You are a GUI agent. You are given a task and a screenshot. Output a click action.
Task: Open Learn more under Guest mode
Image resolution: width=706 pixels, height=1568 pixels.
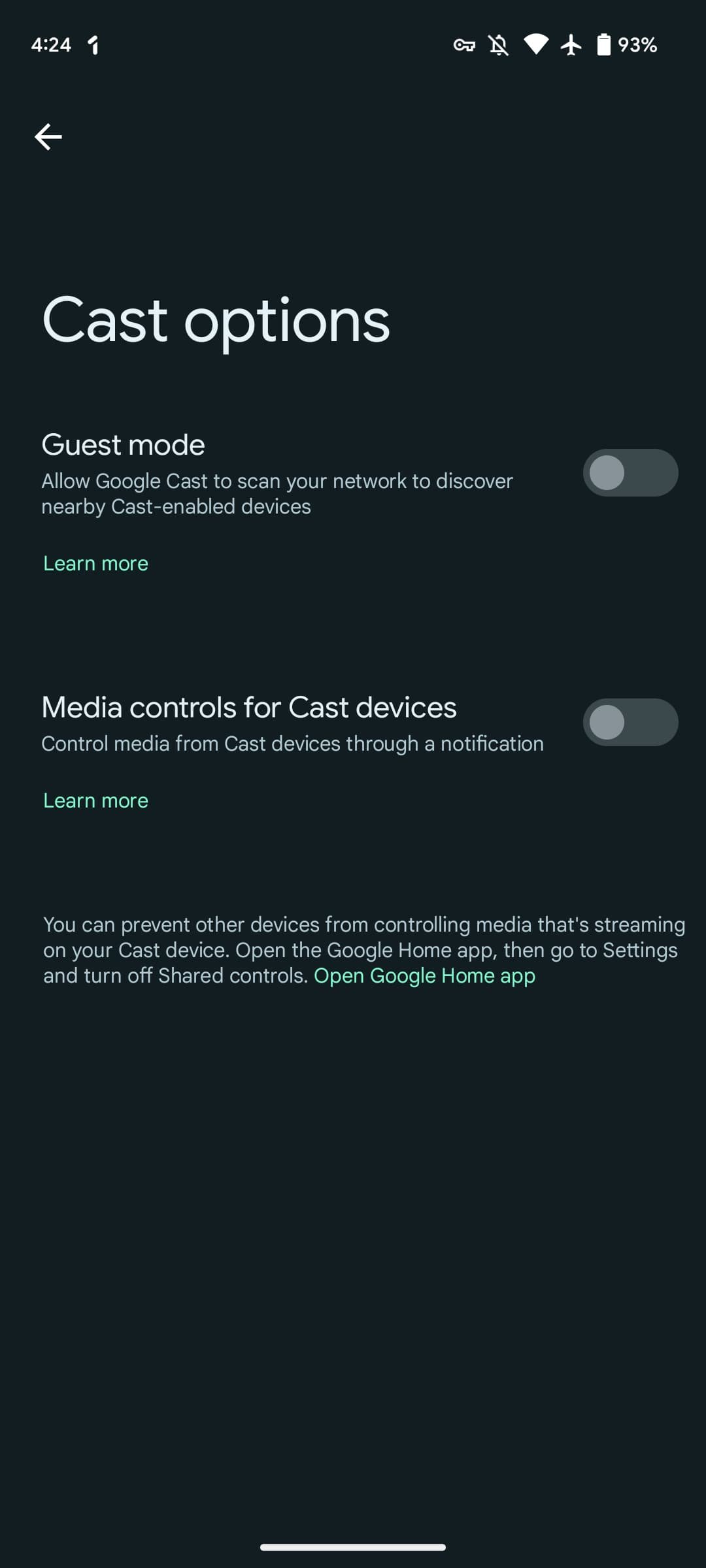tap(95, 563)
